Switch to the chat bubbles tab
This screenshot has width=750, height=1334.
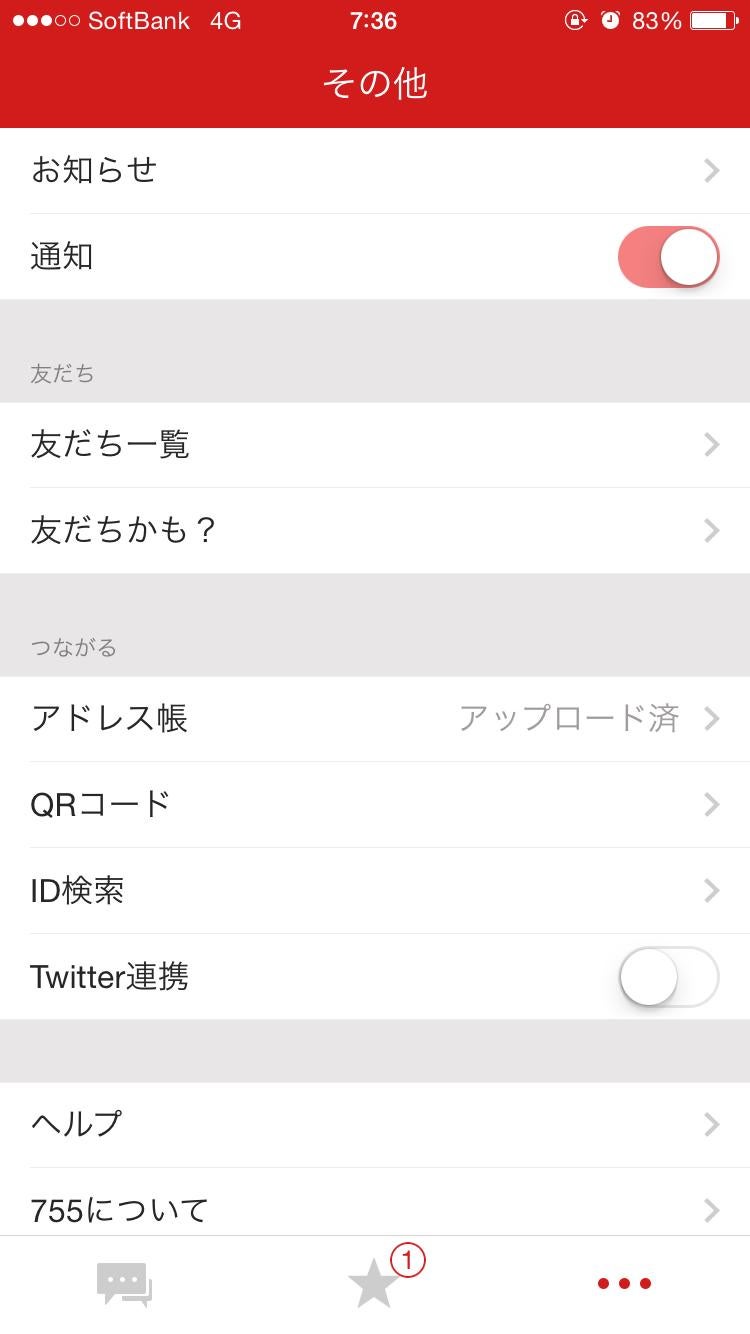[124, 1284]
